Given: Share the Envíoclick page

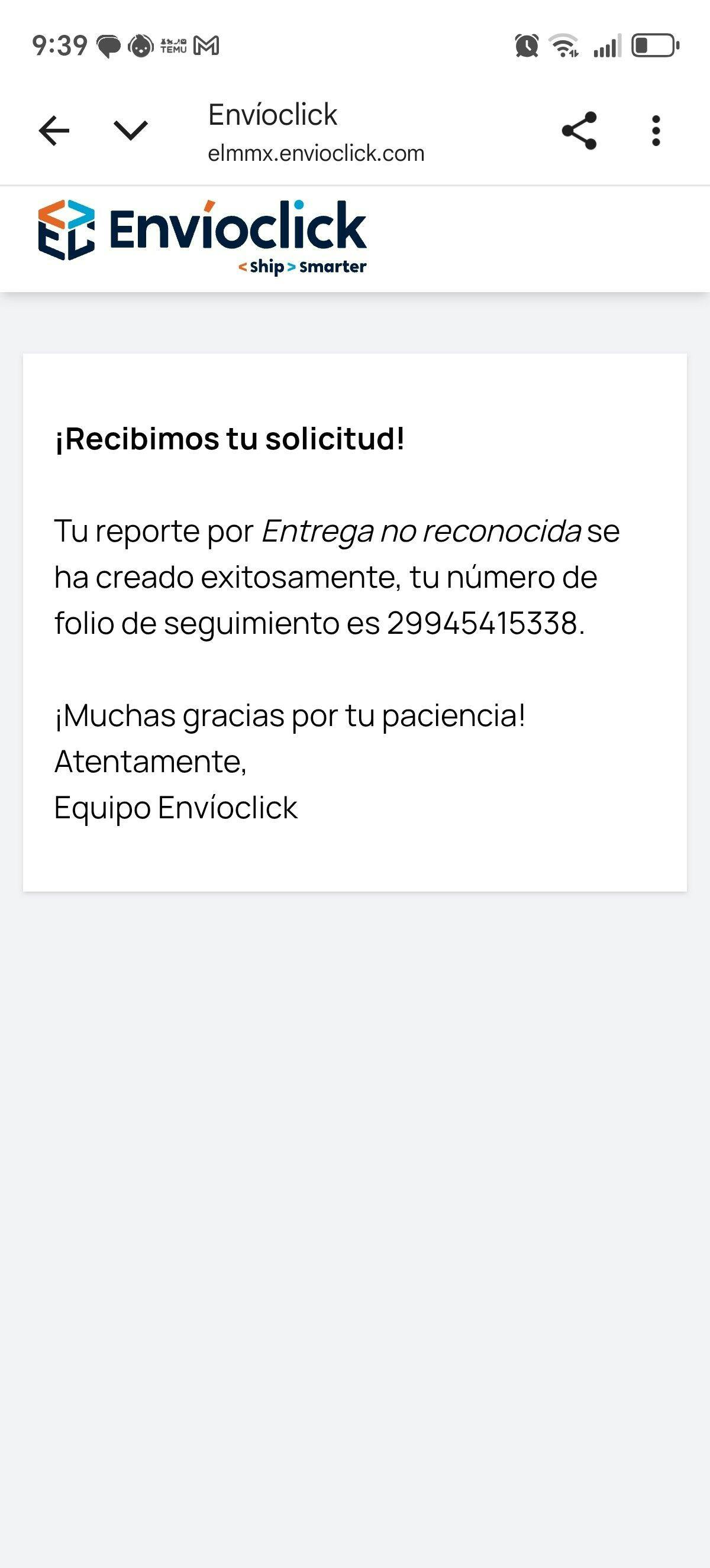Looking at the screenshot, I should (579, 131).
